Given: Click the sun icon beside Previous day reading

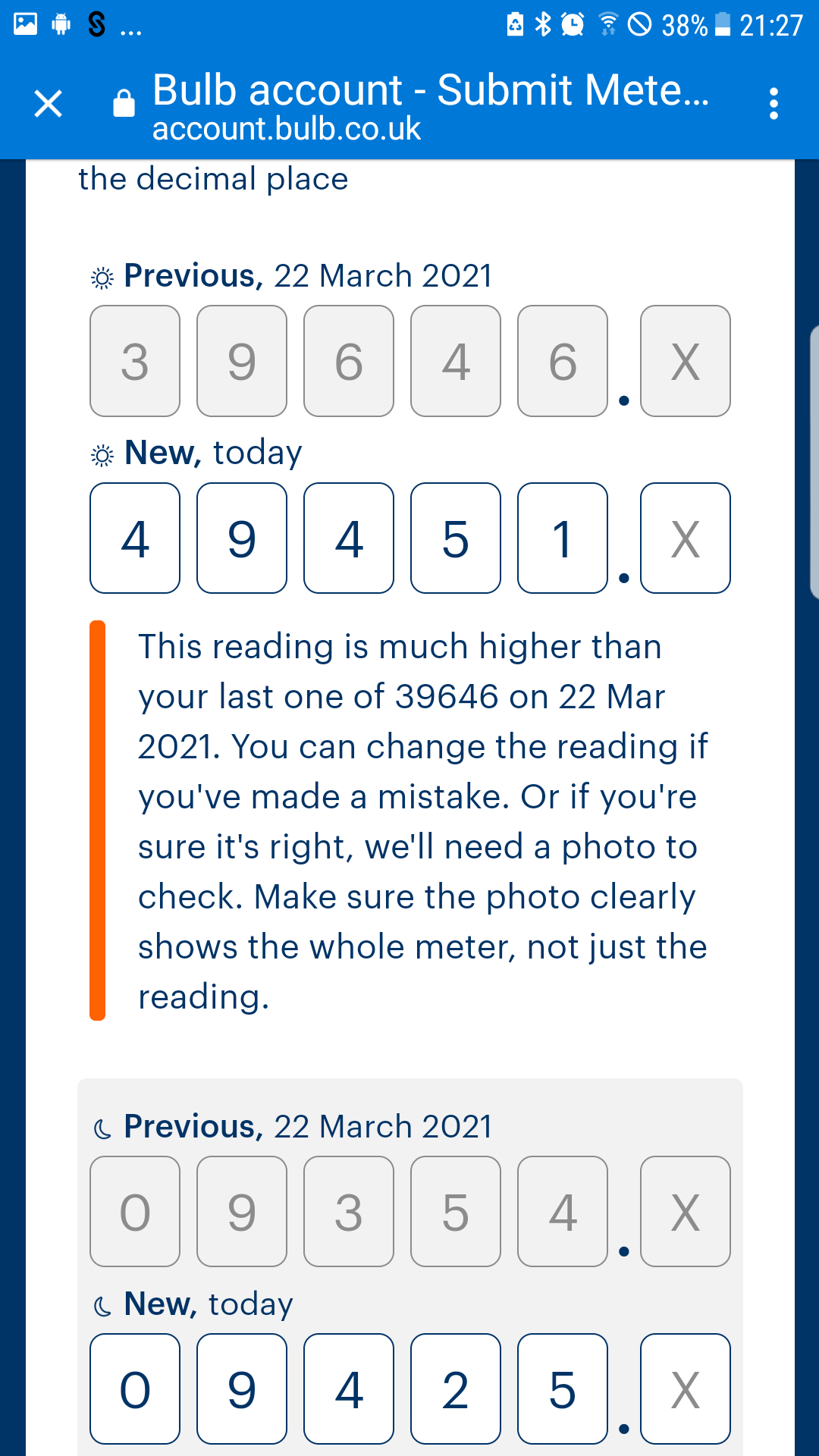Looking at the screenshot, I should click(x=100, y=276).
